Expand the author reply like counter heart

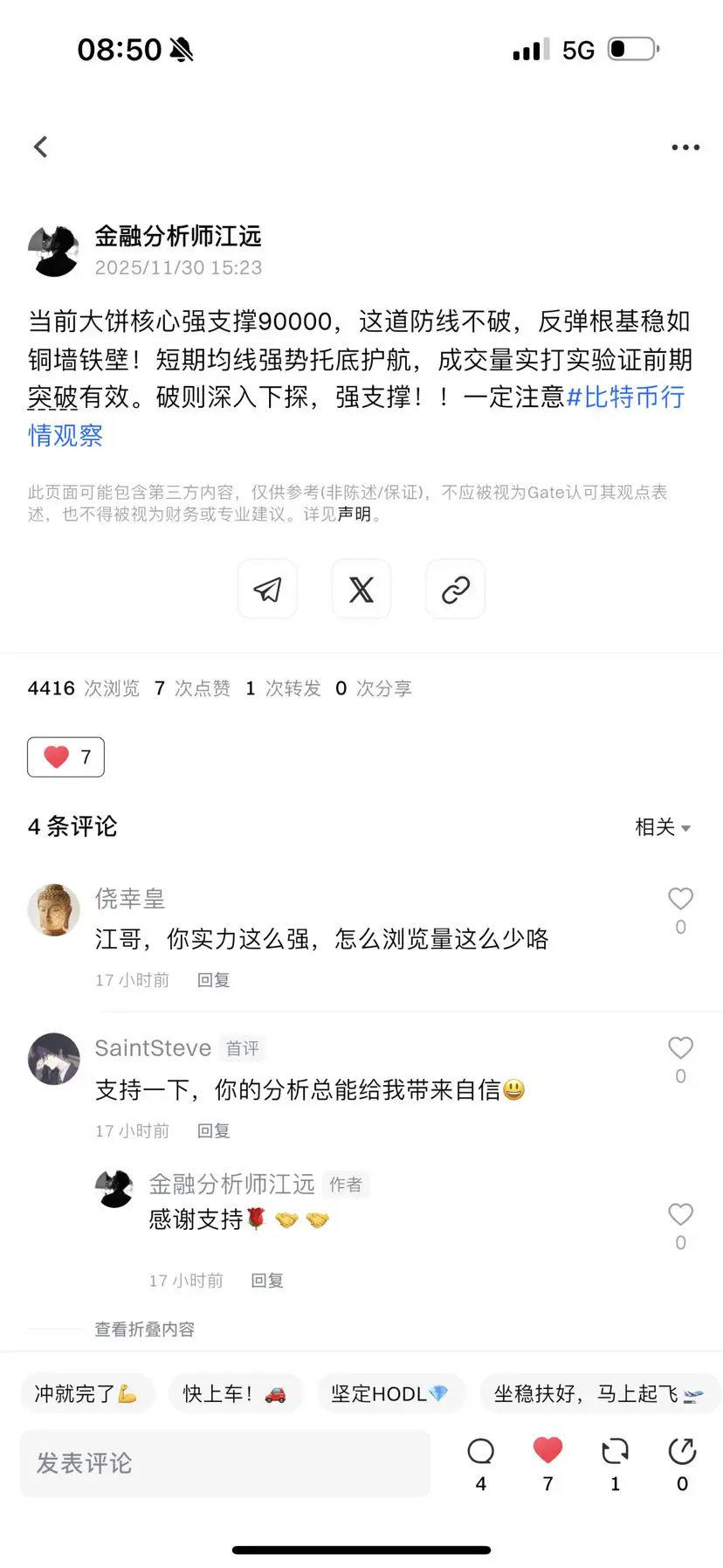(x=680, y=1213)
